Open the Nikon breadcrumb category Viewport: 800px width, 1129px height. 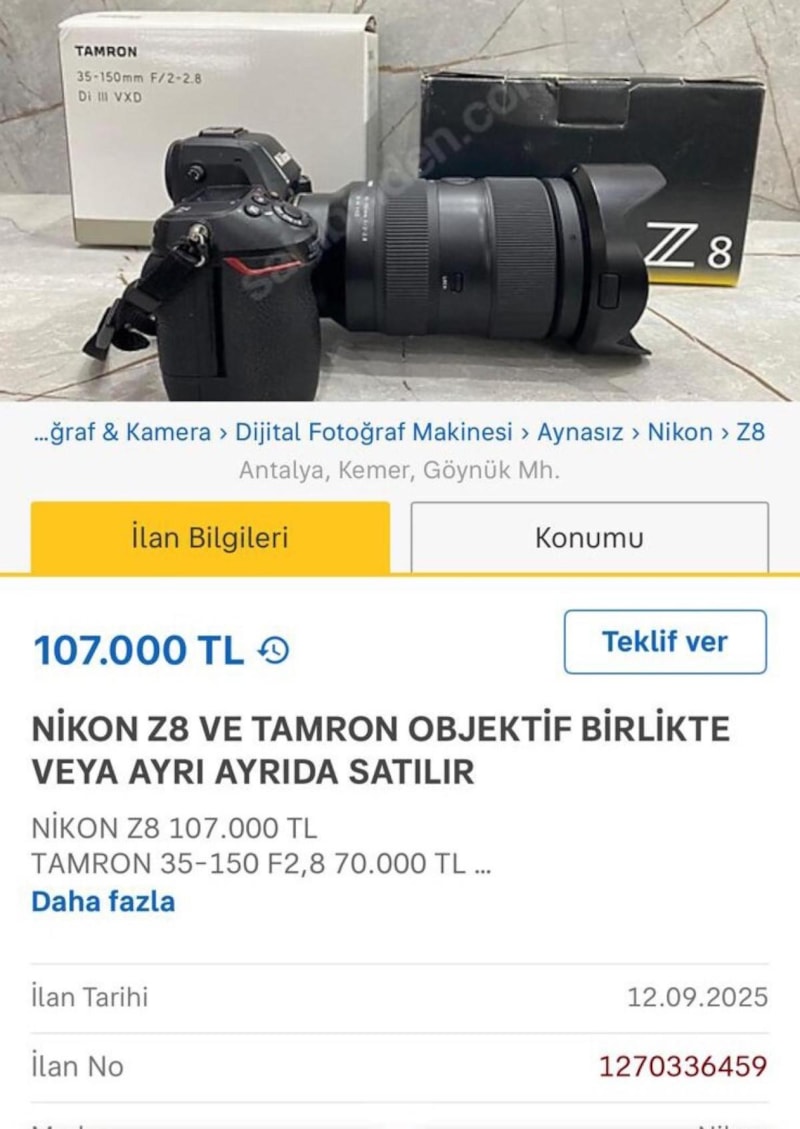point(680,432)
